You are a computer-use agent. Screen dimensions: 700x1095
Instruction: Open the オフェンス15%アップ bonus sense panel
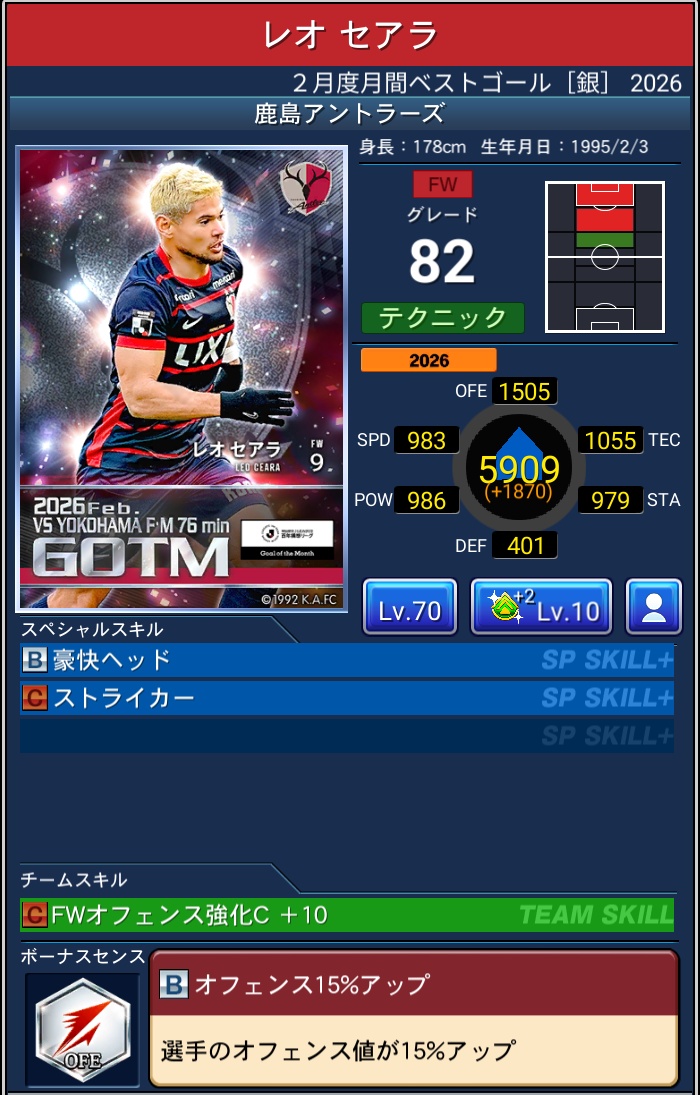(413, 1017)
